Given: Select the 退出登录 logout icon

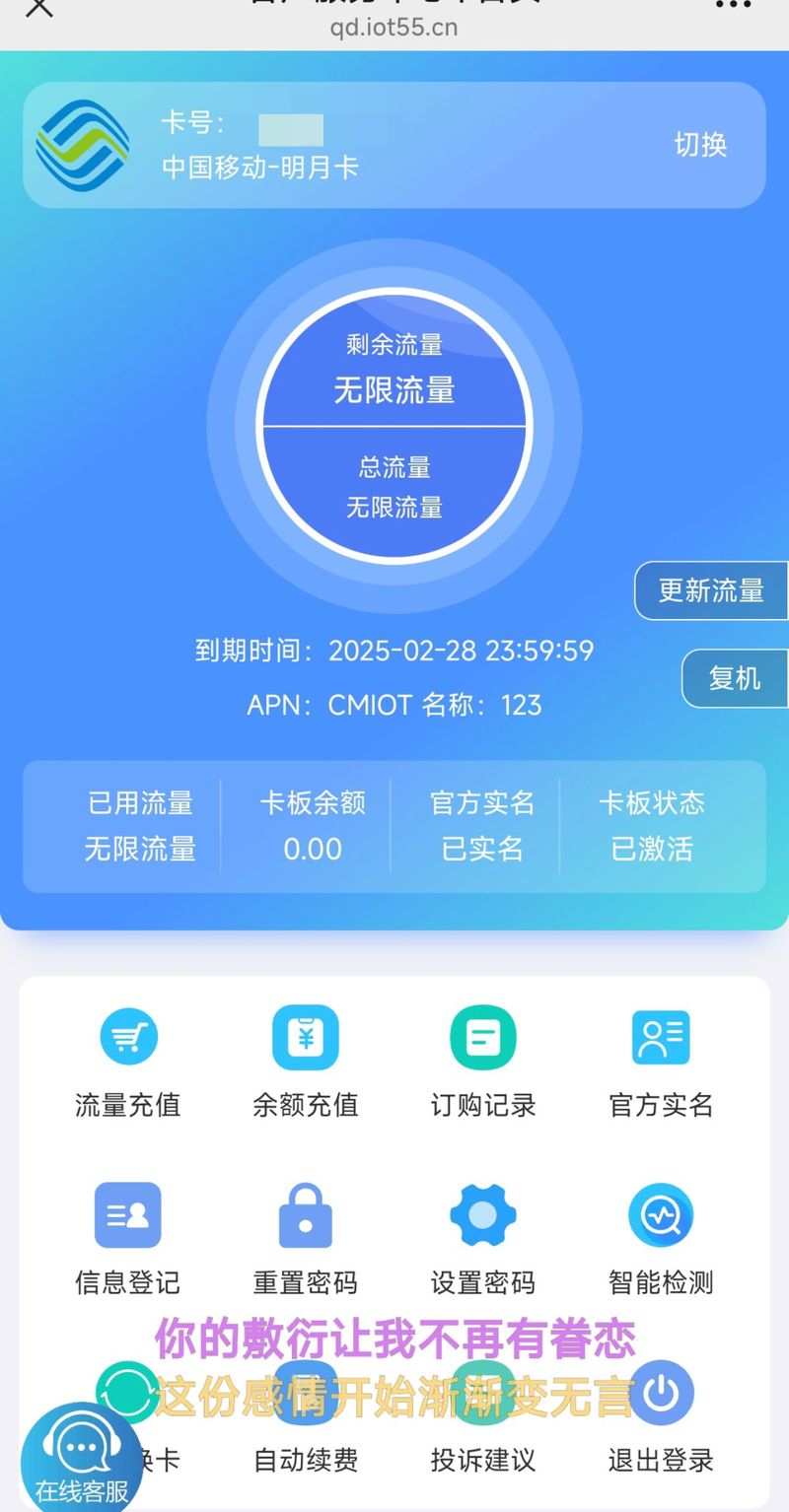Looking at the screenshot, I should [660, 1394].
